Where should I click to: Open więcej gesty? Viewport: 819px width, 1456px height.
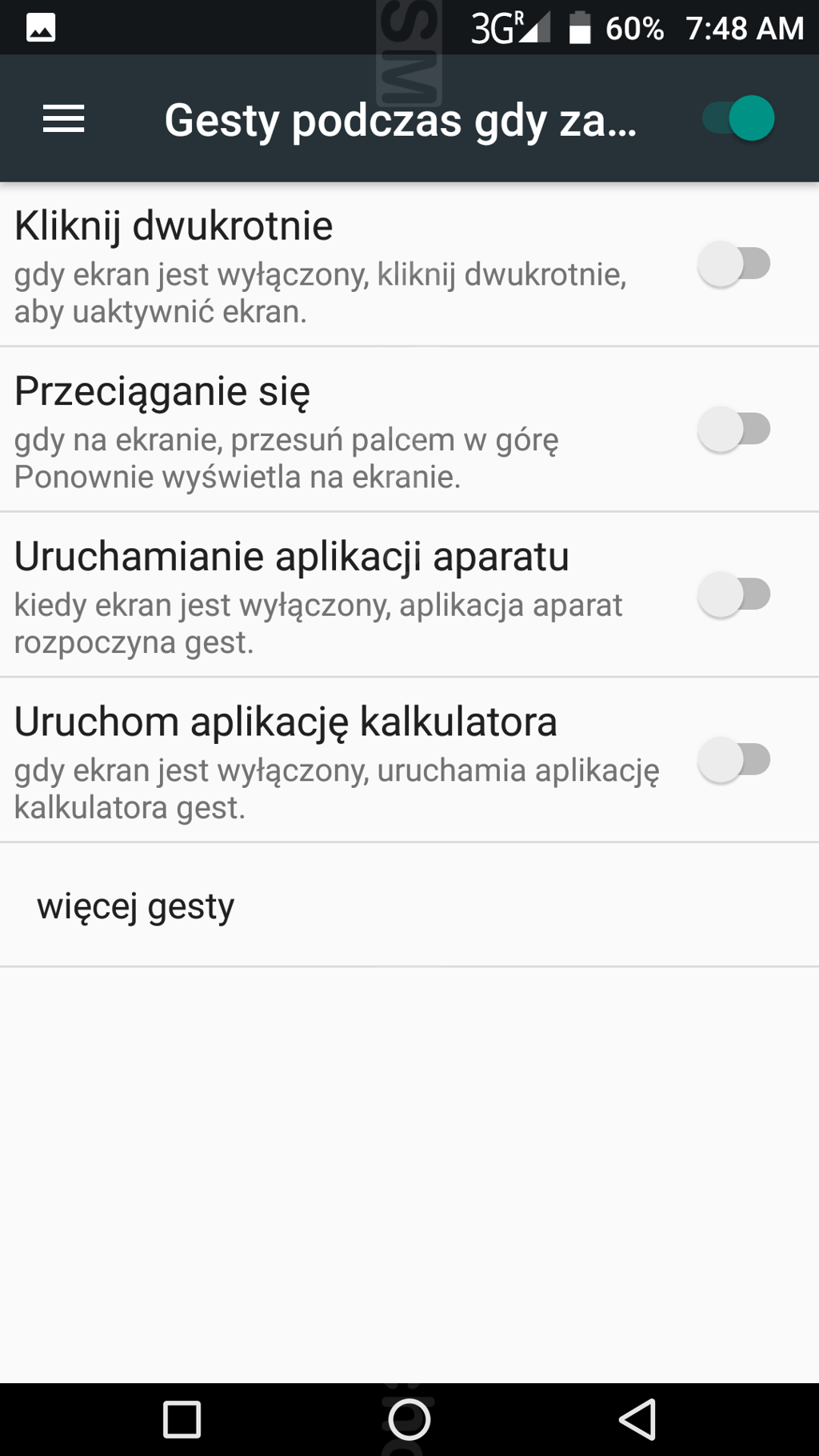pyautogui.click(x=409, y=905)
